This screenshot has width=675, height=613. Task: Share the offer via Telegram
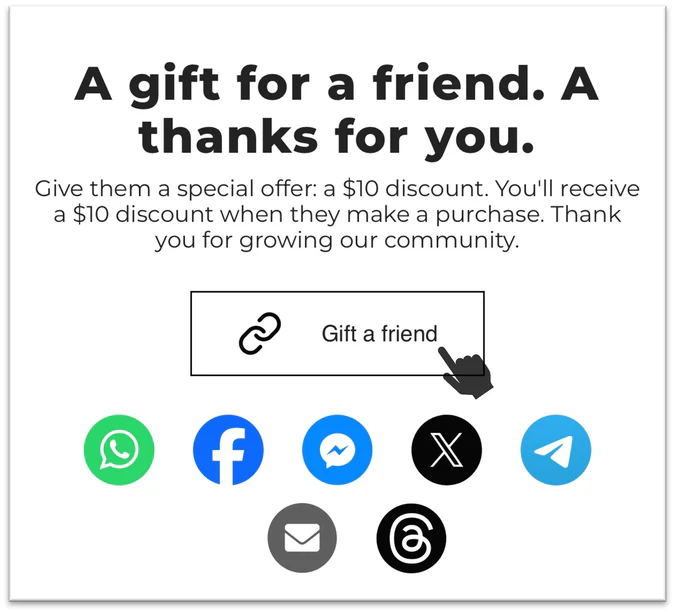click(x=556, y=451)
